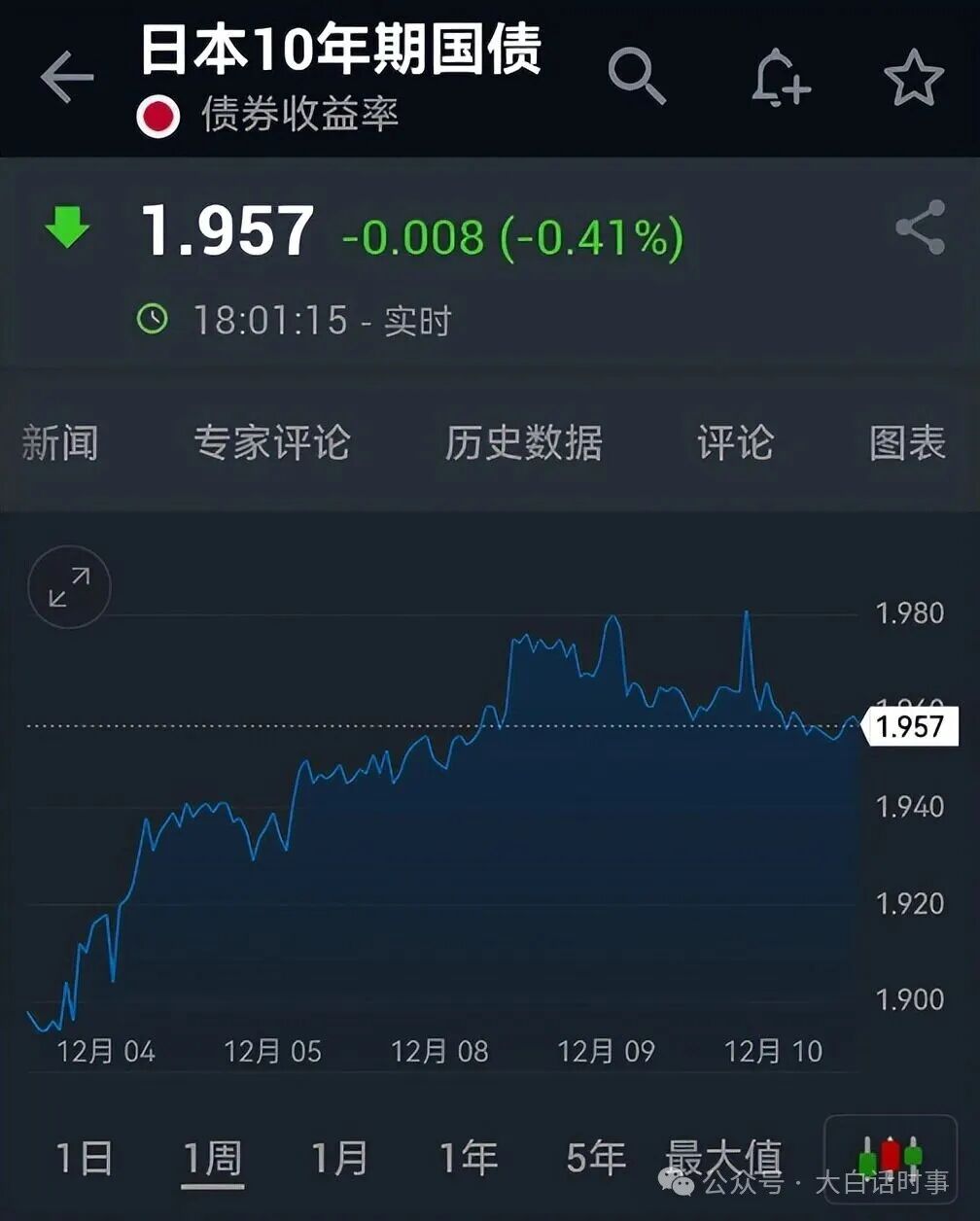Expand the chart to fullscreen
Viewport: 980px width, 1221px height.
68,587
